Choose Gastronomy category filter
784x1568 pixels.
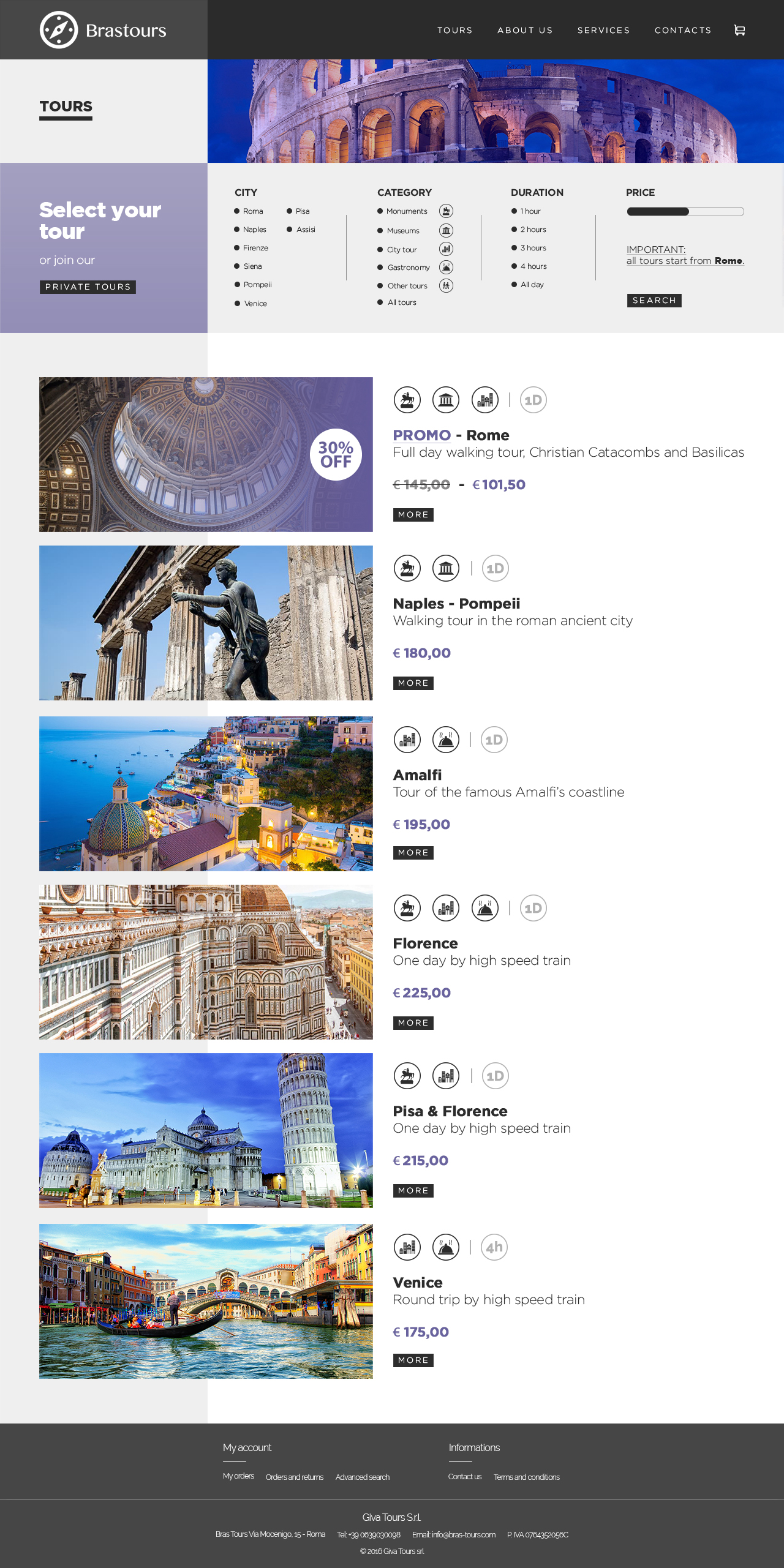pyautogui.click(x=408, y=268)
